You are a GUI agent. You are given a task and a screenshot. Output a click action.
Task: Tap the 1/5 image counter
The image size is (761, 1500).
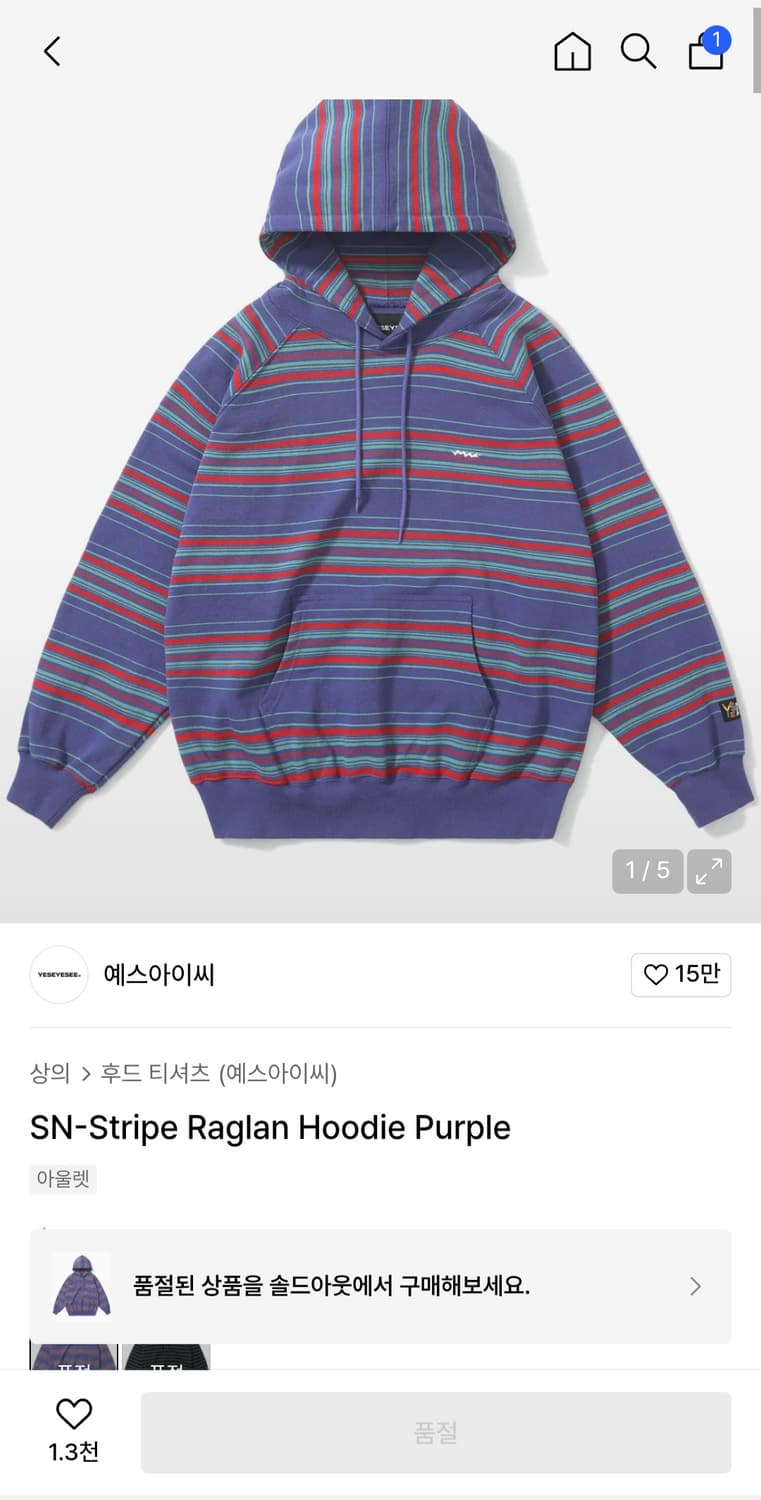(x=647, y=871)
